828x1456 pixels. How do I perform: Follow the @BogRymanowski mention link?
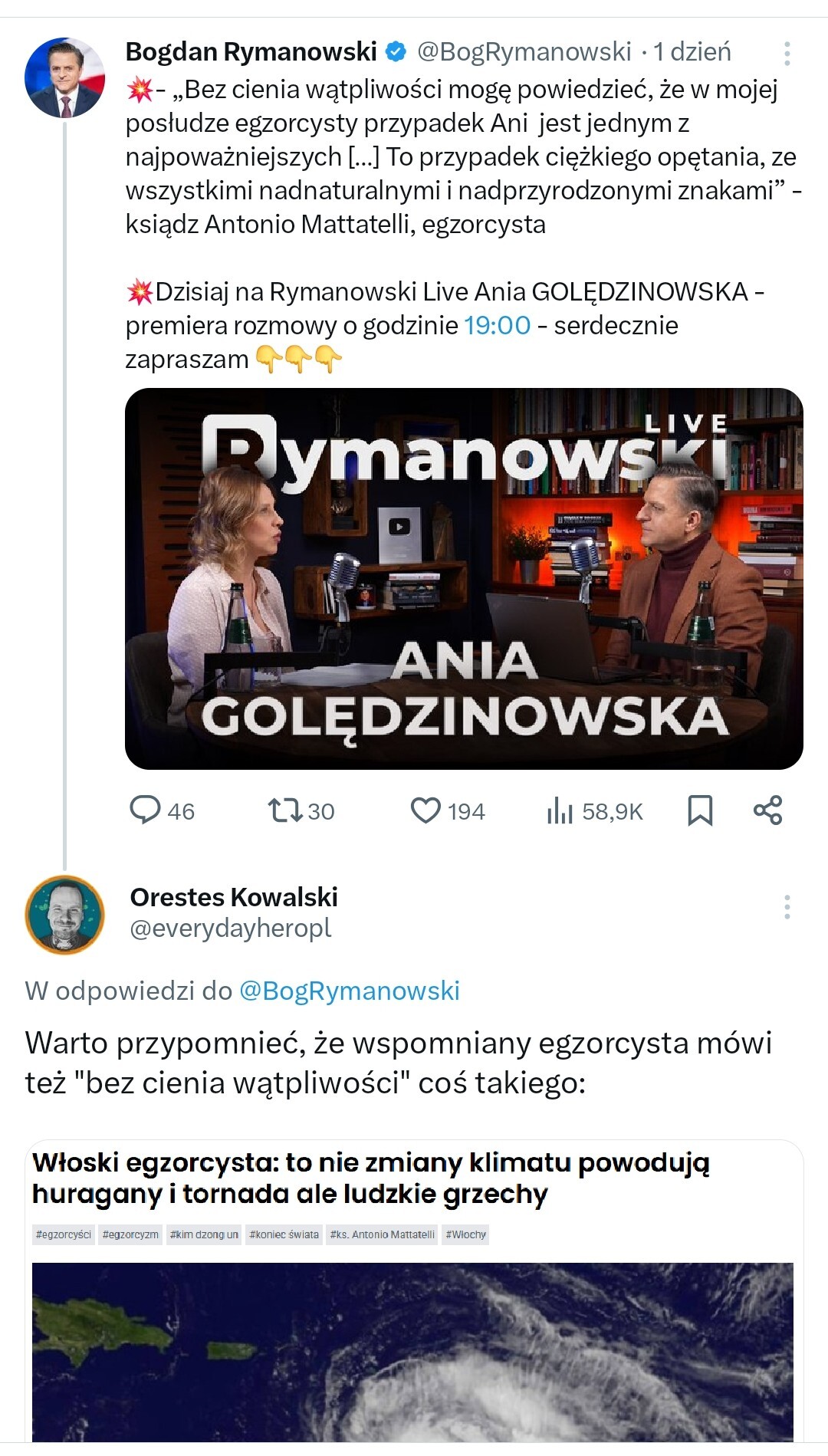click(x=350, y=991)
